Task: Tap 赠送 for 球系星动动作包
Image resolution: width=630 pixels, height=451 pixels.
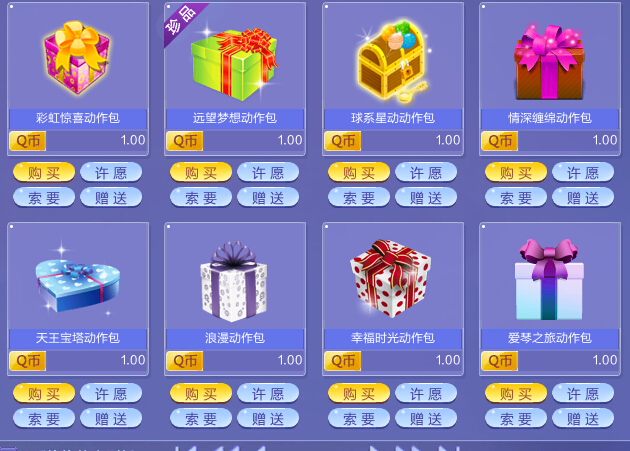Action: [x=426, y=197]
